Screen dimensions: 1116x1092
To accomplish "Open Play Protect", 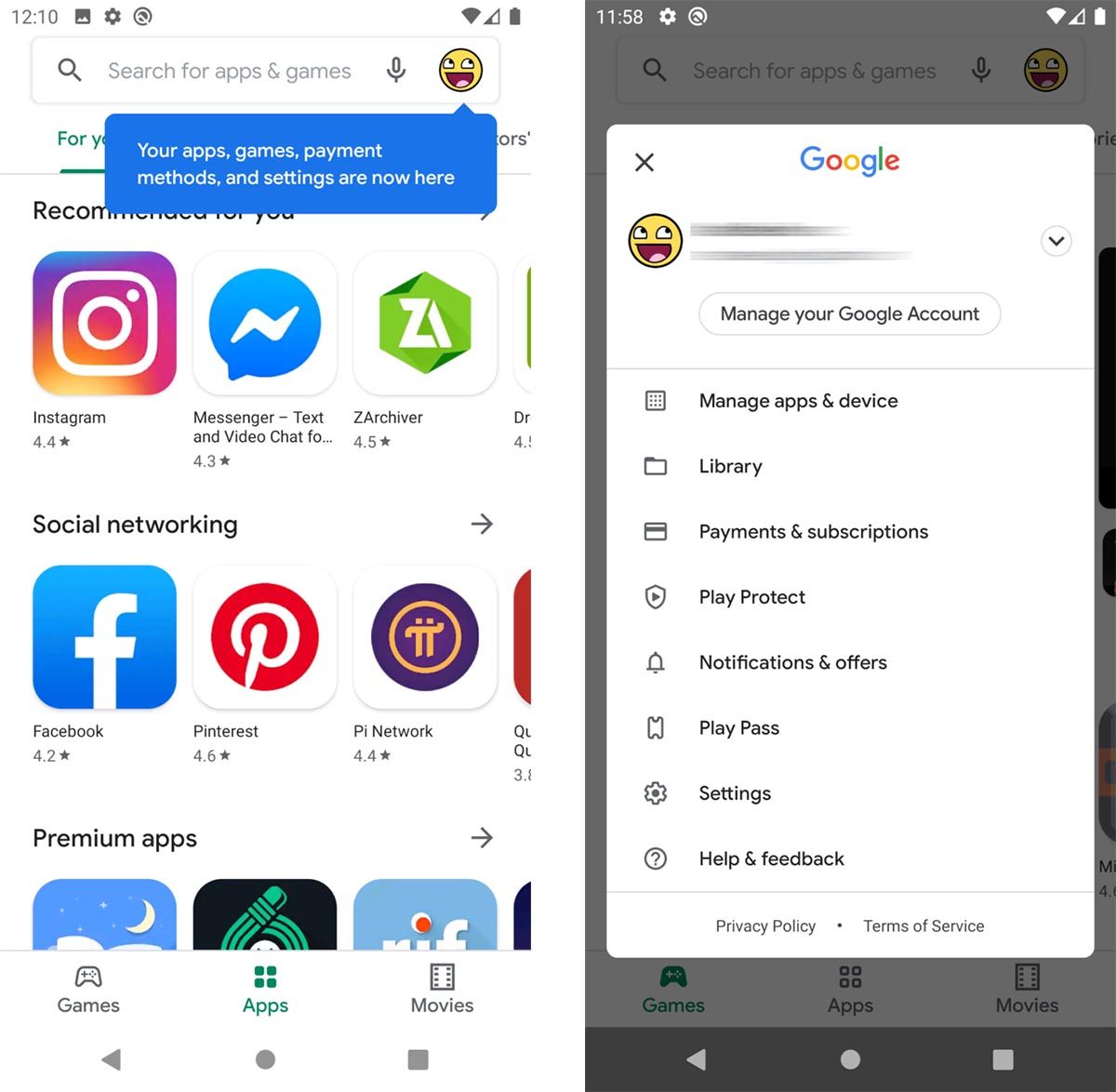I will pyautogui.click(x=751, y=597).
